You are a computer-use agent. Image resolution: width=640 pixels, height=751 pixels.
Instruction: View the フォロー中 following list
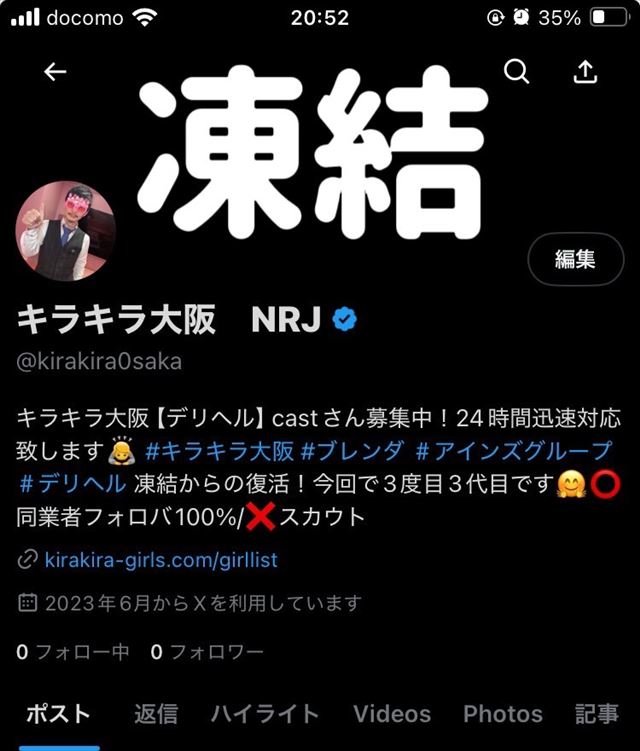tap(73, 653)
